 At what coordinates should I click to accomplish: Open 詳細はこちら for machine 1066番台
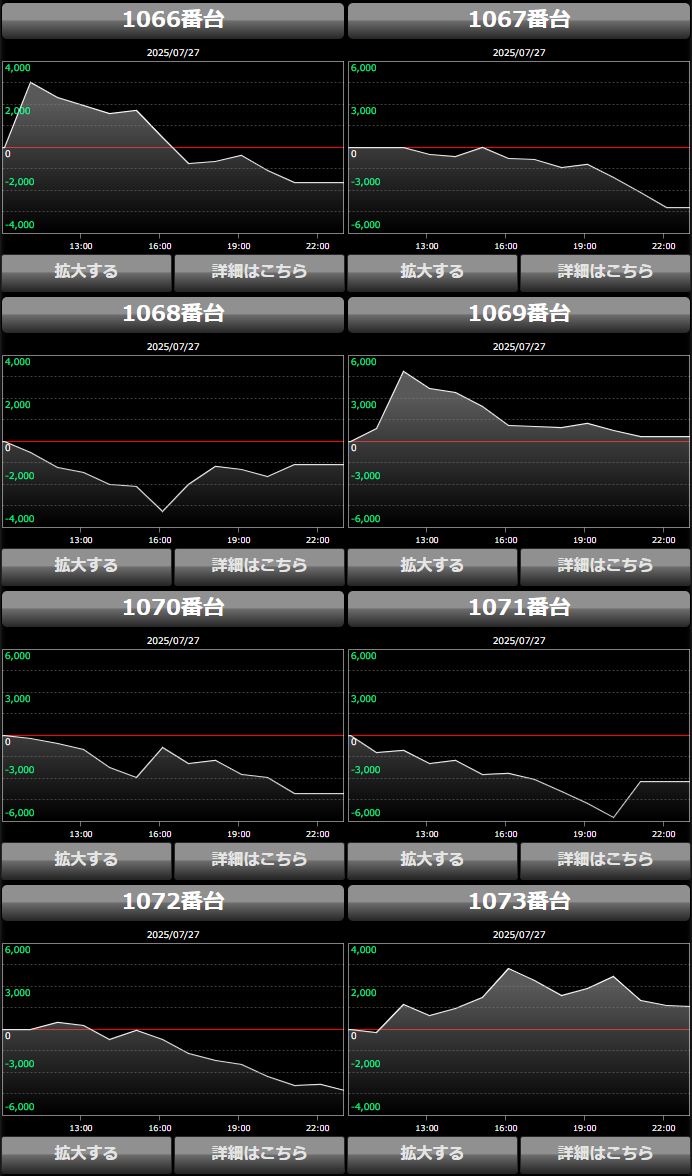[259, 273]
